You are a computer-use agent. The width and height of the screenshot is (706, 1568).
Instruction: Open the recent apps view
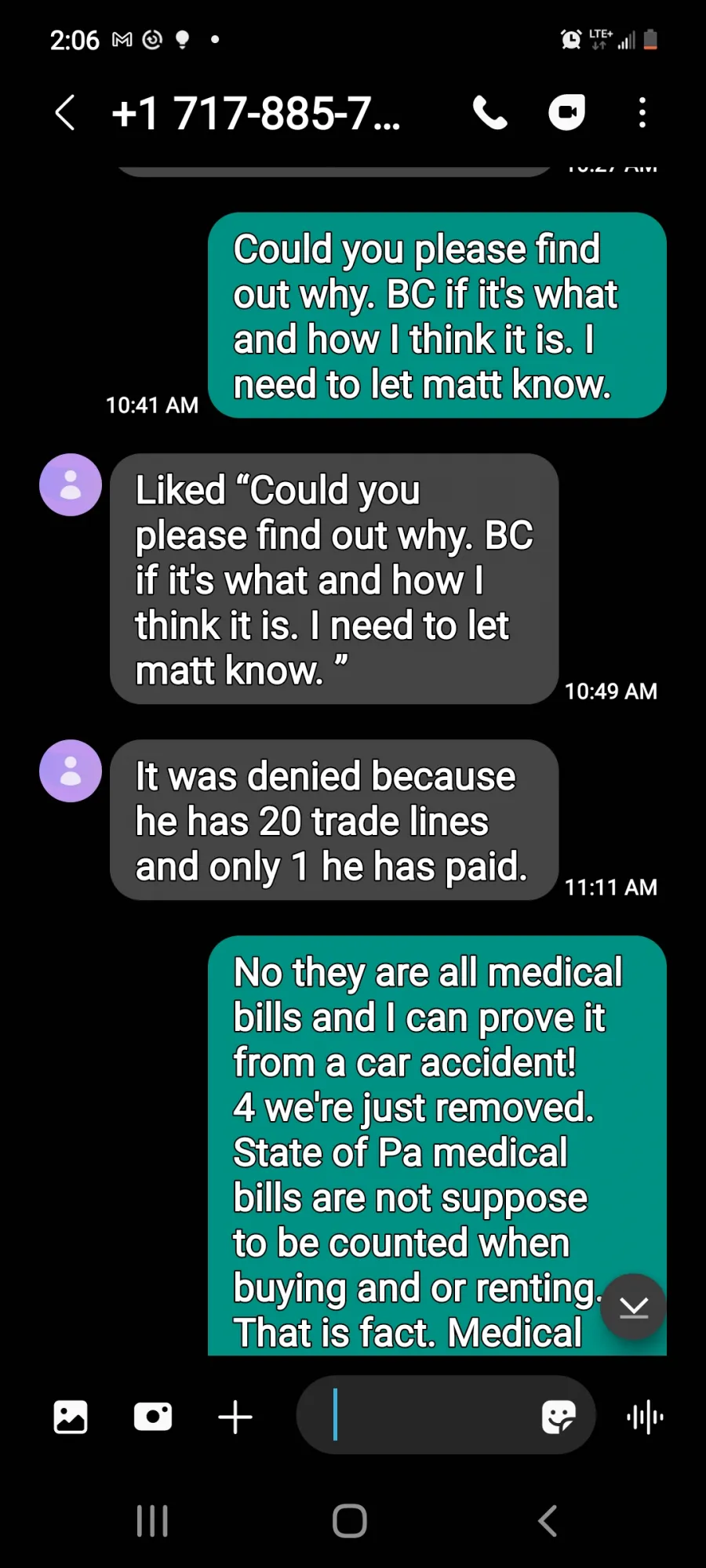click(x=152, y=1521)
